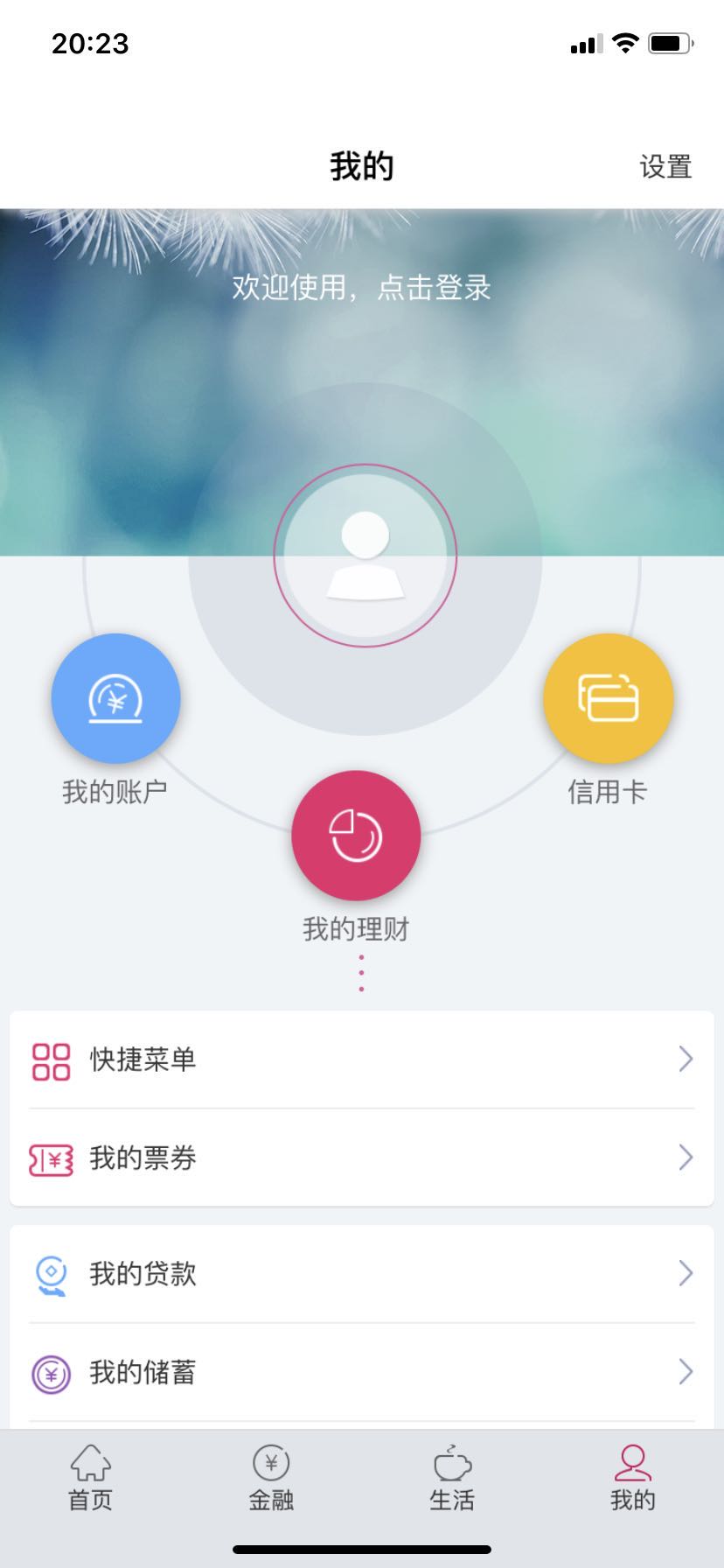Viewport: 724px width, 1568px height.
Task: Tap the Life (生活) teacup icon
Action: pos(452,1477)
